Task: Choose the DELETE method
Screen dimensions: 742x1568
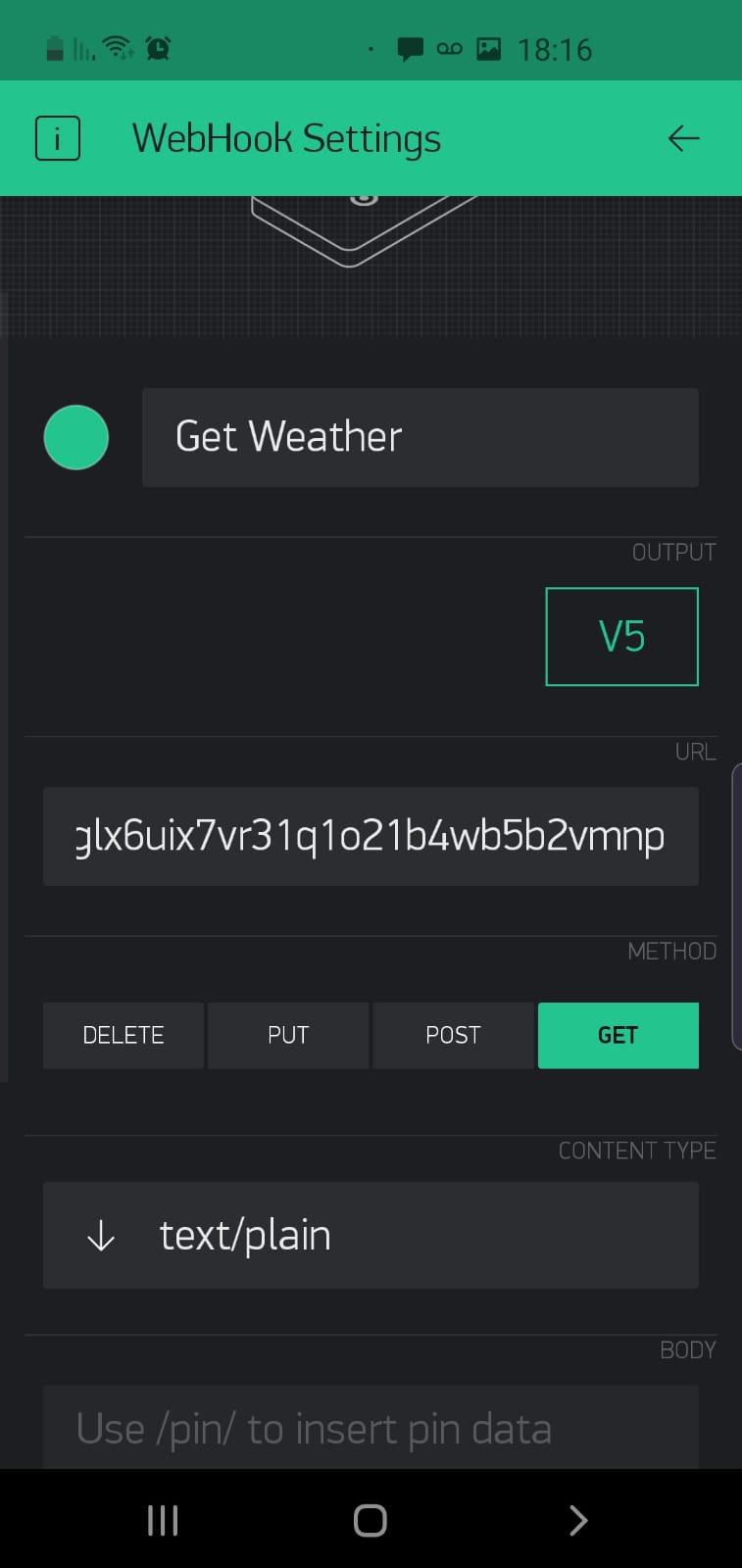Action: [x=124, y=1035]
